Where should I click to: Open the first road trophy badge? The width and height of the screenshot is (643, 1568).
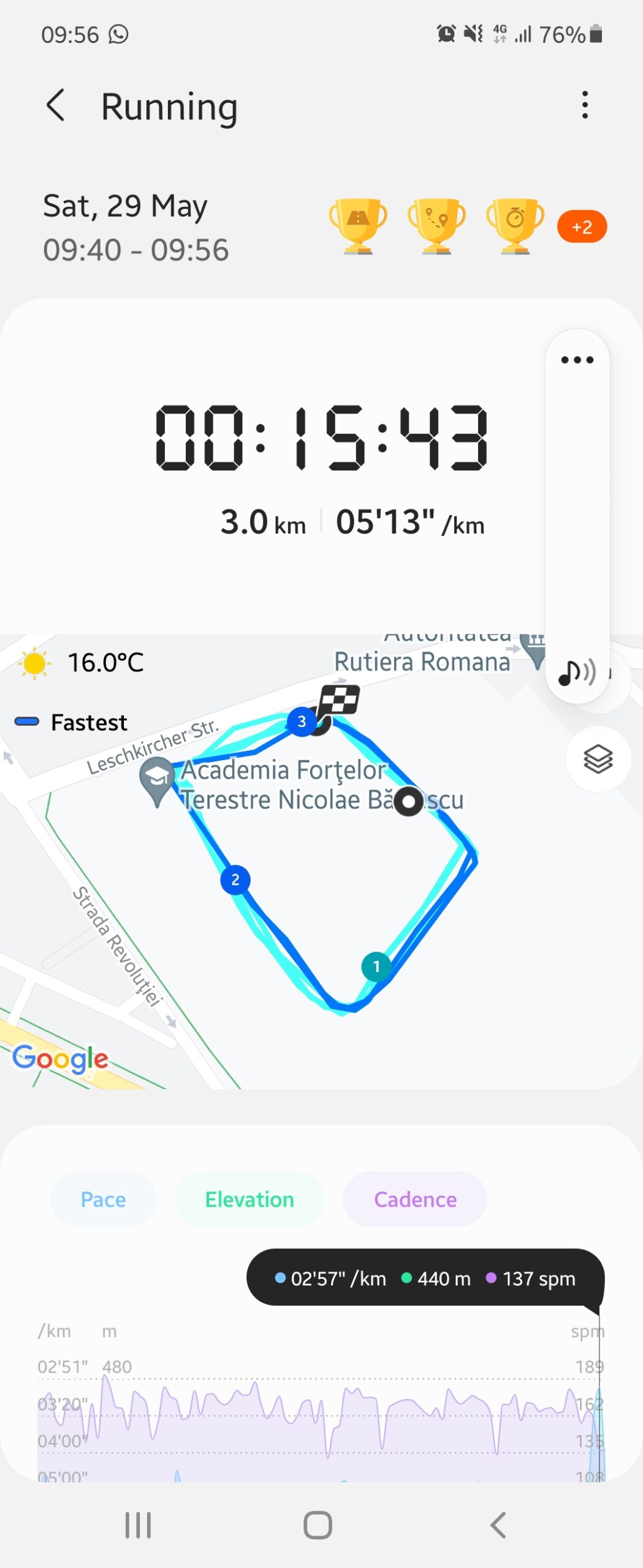pos(358,225)
